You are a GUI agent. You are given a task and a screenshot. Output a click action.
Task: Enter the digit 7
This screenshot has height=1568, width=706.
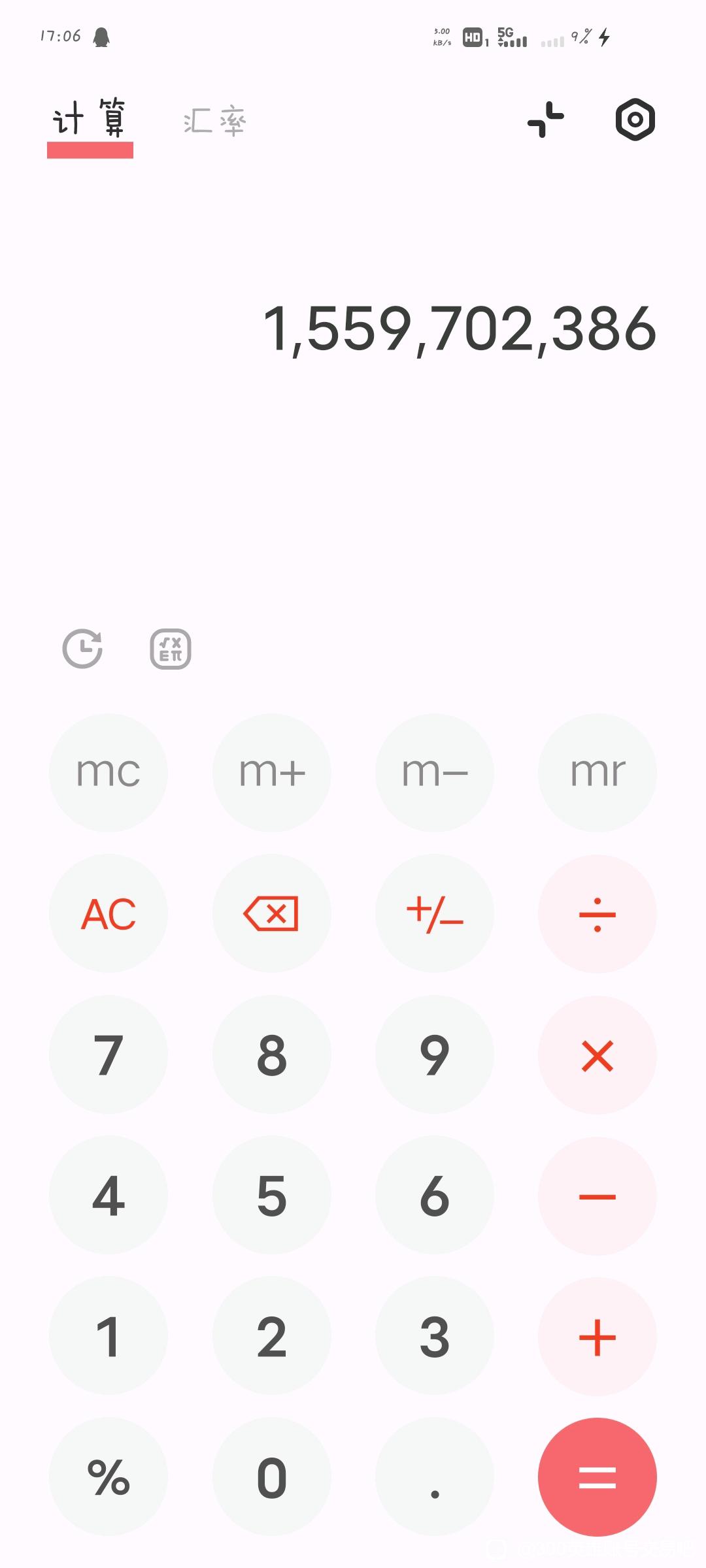[109, 1054]
